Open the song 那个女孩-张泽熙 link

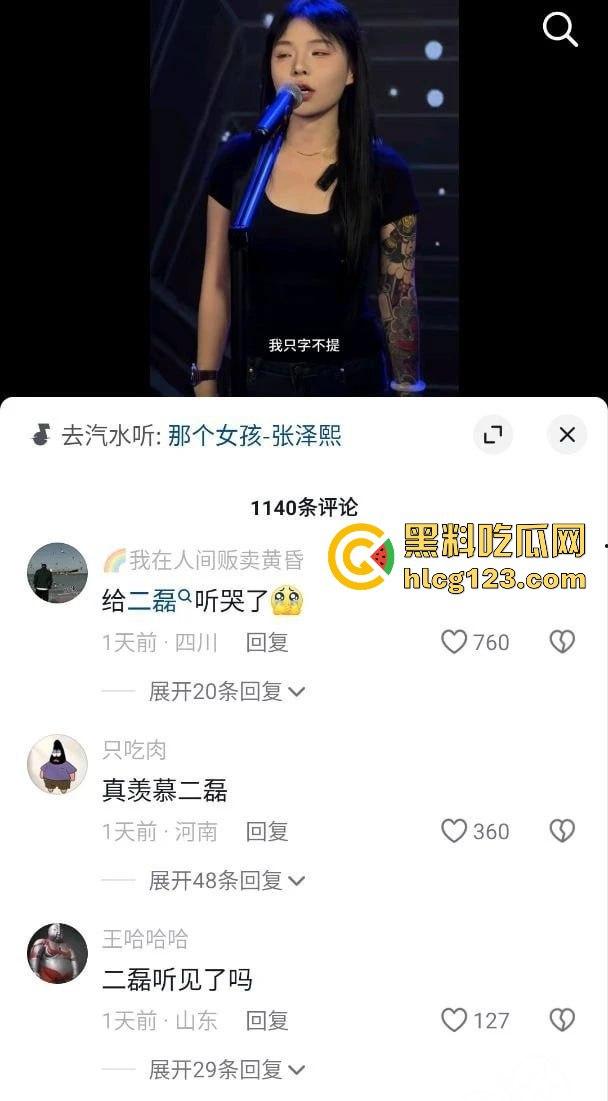255,436
